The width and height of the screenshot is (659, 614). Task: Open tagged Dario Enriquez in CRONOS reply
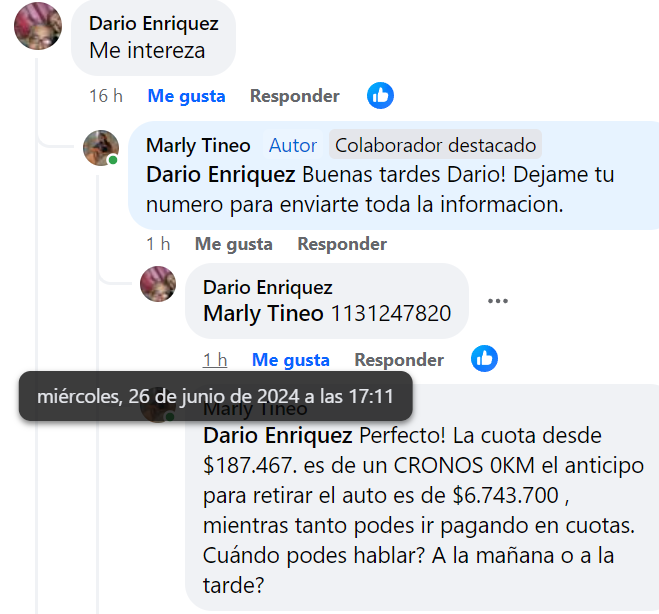point(277,436)
